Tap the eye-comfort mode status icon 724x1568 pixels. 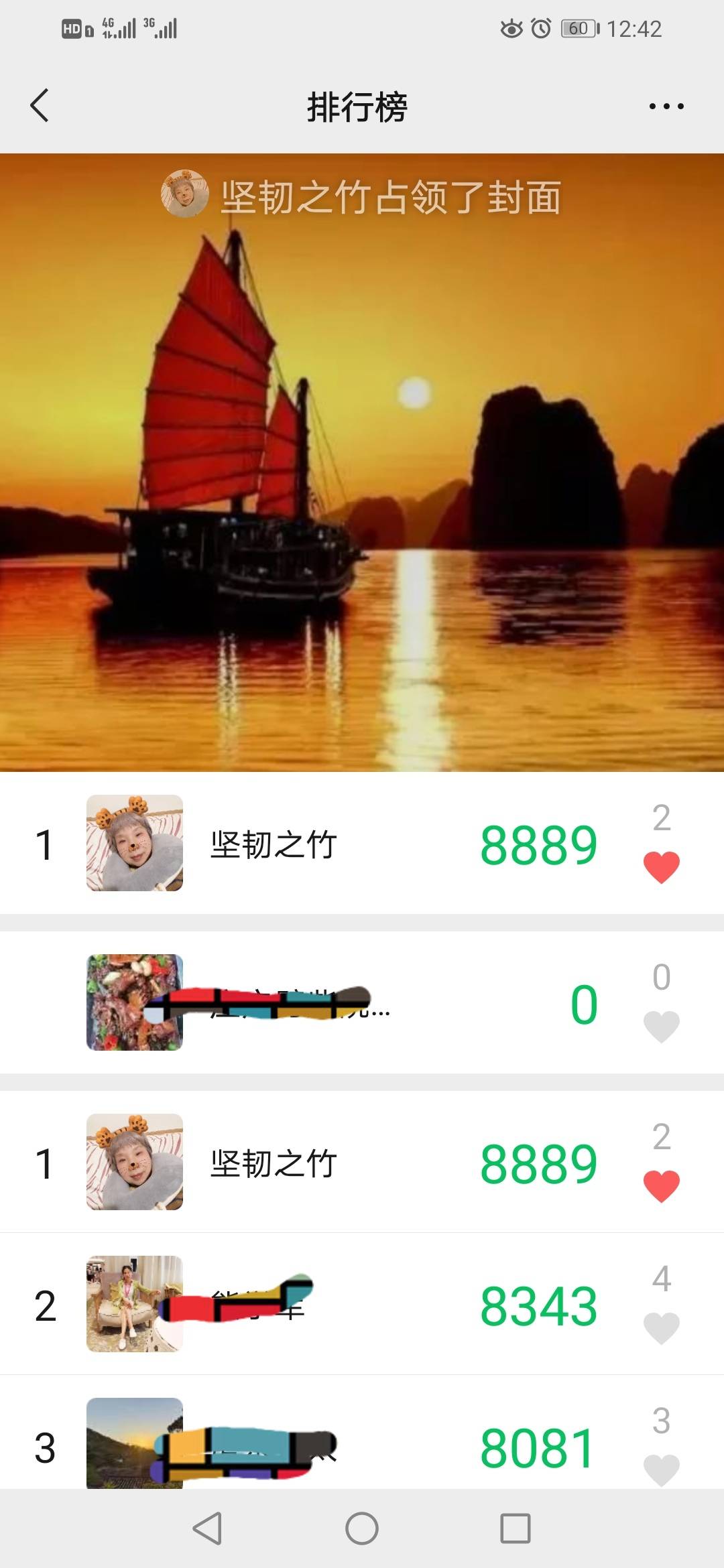coord(511,27)
